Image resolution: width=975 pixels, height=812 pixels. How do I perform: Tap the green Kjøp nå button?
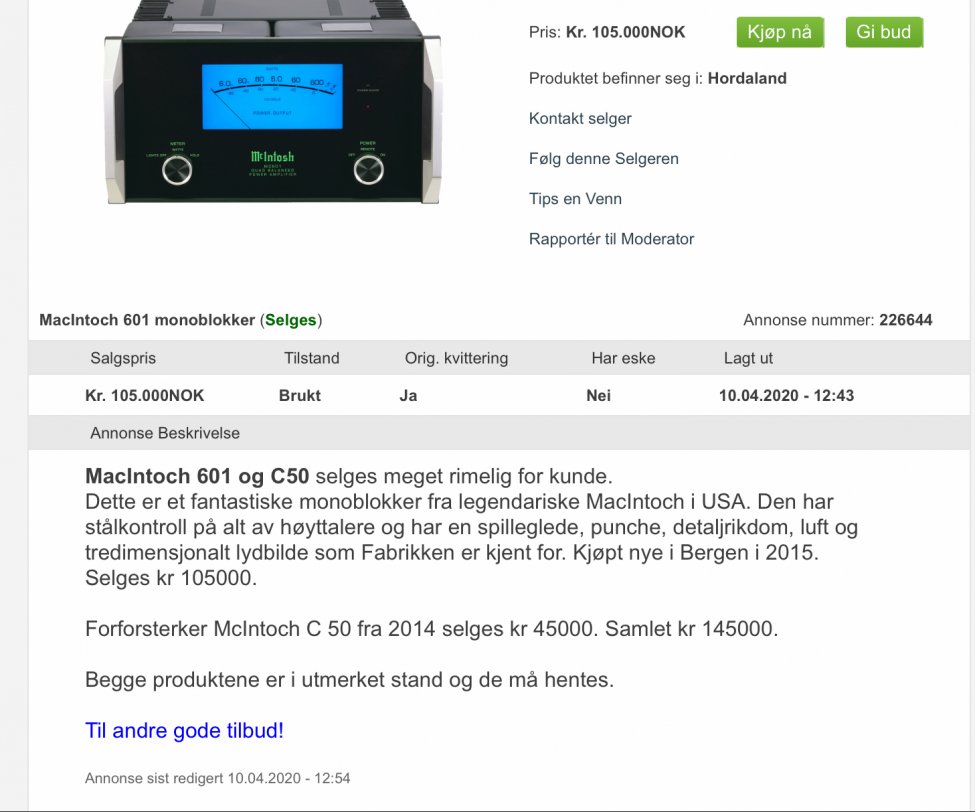[x=779, y=32]
